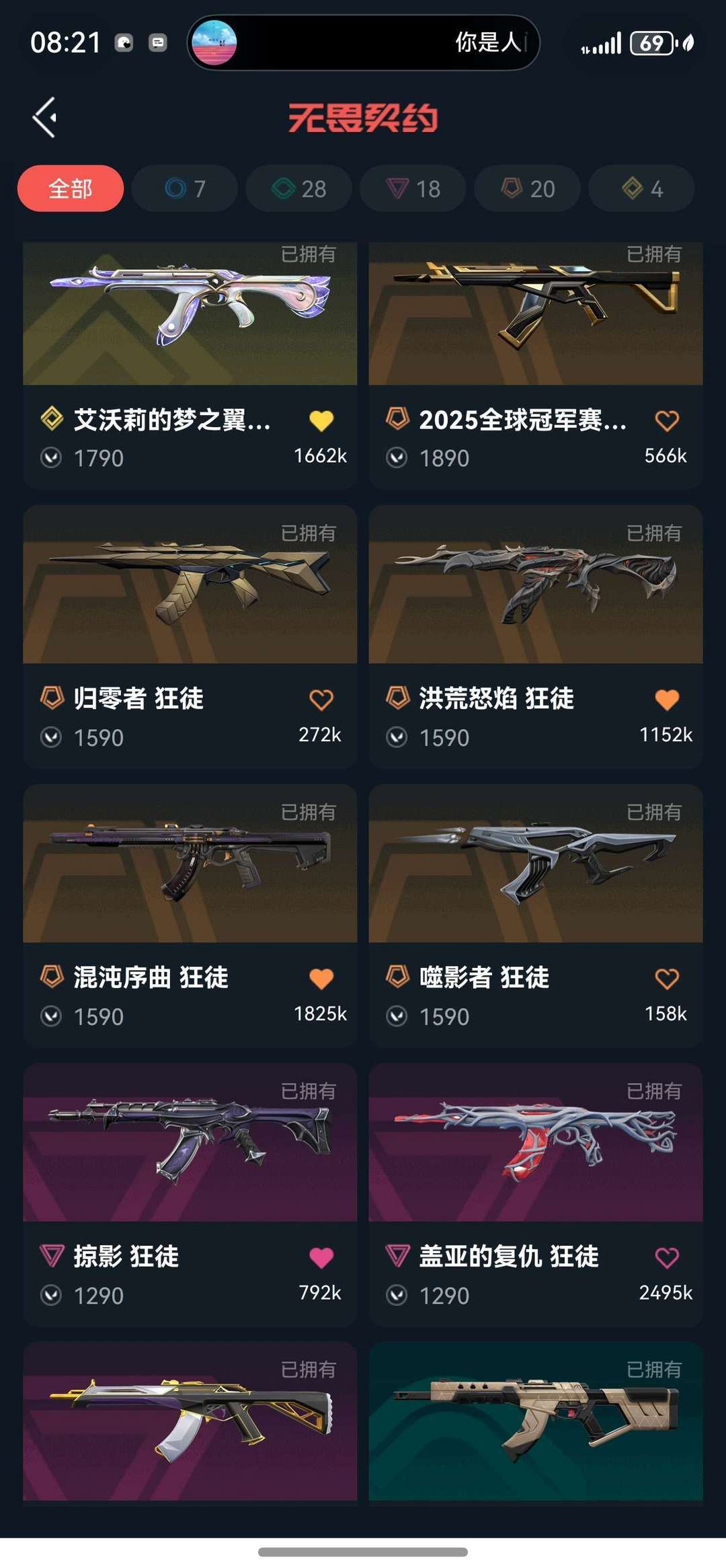Filter by the purple-triangle tier showing 18
This screenshot has width=726, height=1568.
[x=413, y=188]
